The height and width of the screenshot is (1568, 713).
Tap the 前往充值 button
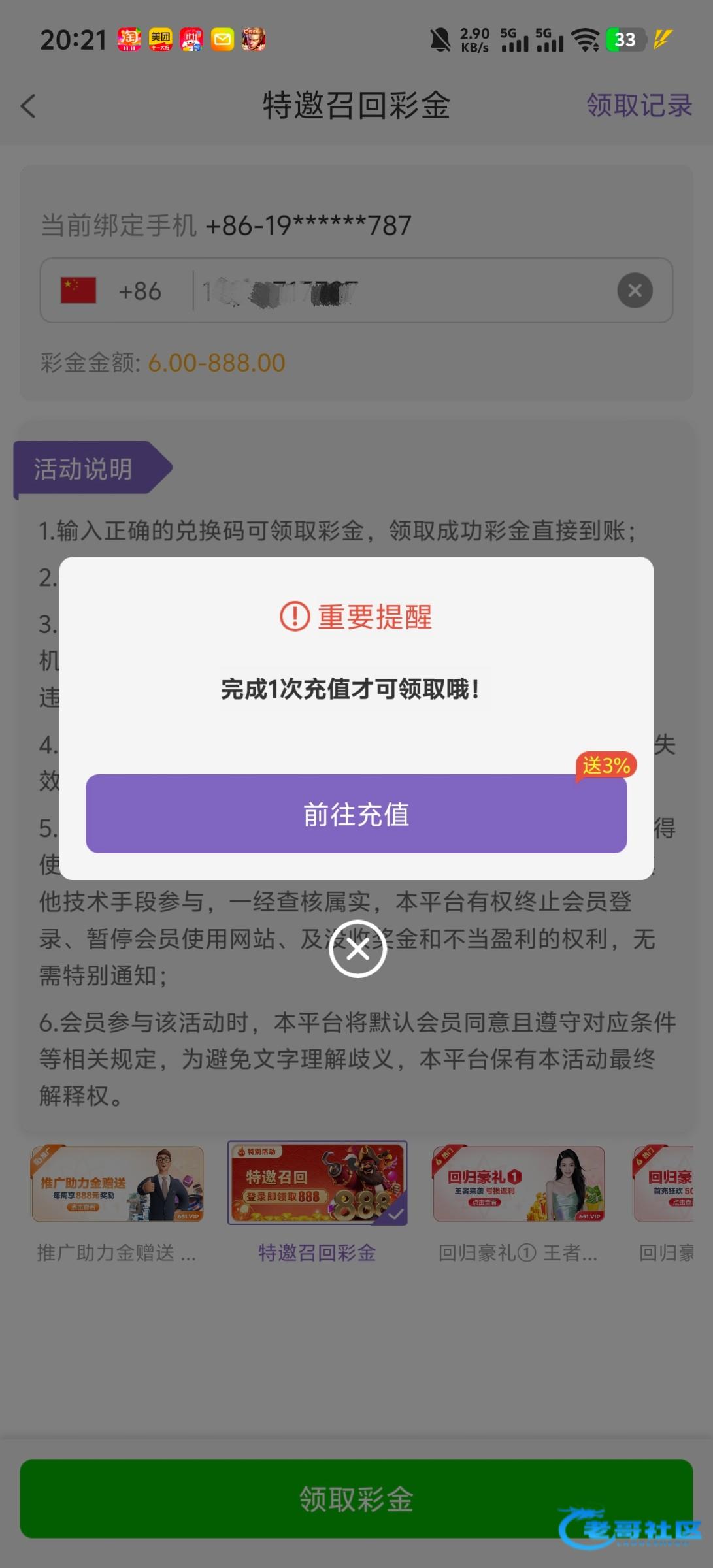(x=356, y=814)
